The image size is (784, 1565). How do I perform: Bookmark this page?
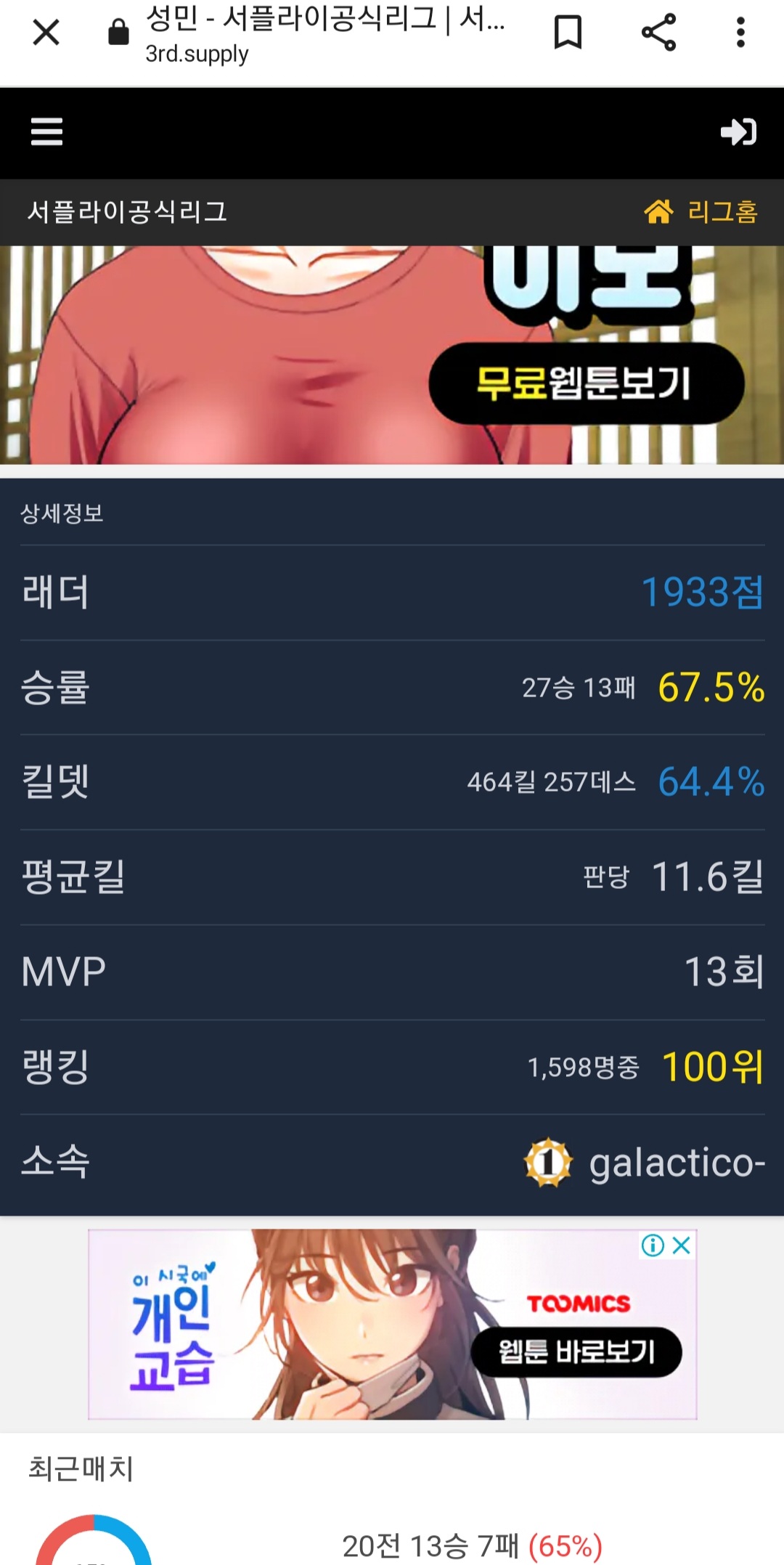[x=568, y=33]
